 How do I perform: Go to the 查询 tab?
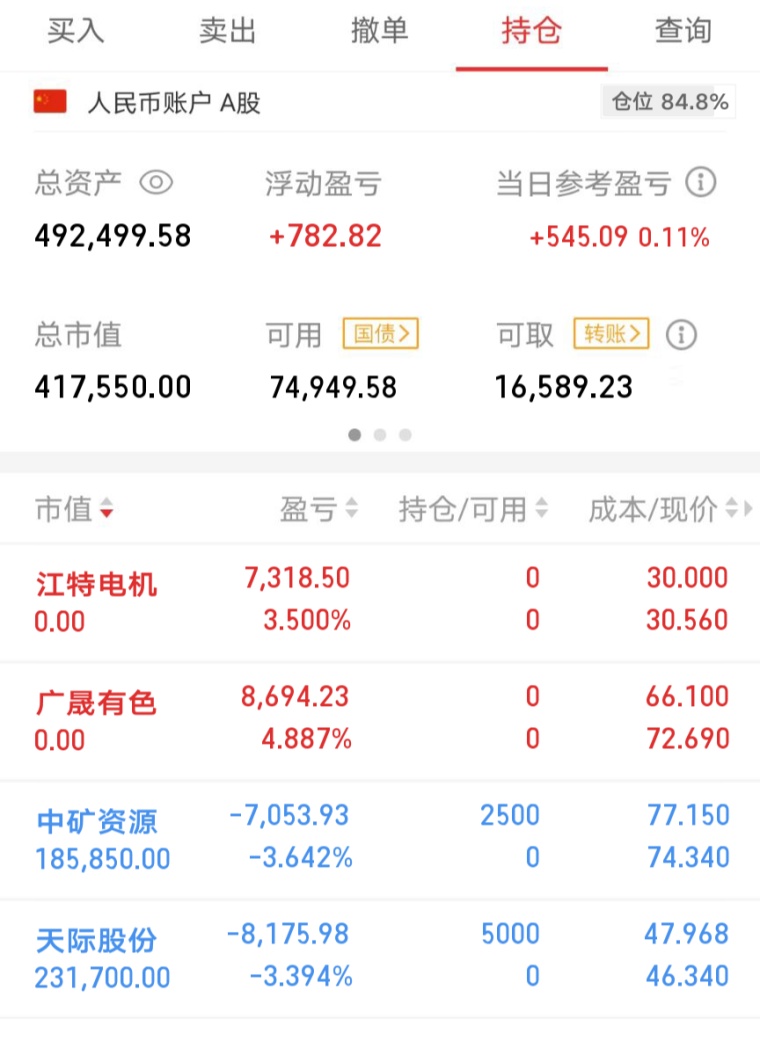(683, 31)
